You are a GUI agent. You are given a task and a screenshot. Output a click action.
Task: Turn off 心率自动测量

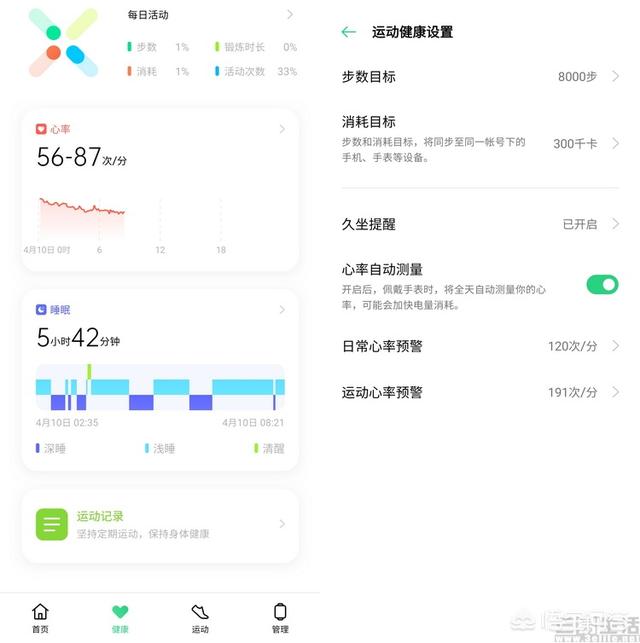pyautogui.click(x=602, y=285)
